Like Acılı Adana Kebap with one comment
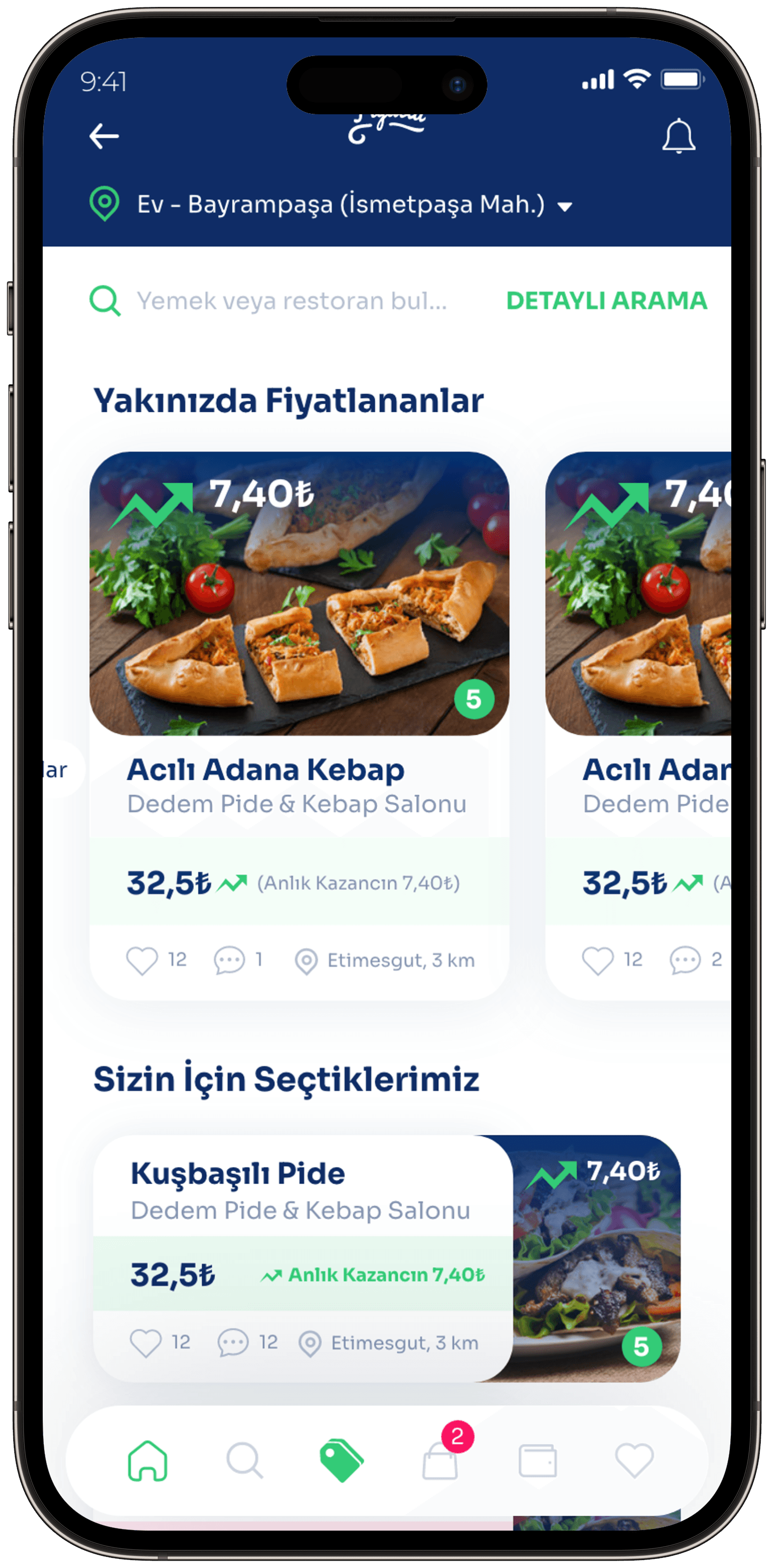This screenshot has height=1568, width=774. (x=142, y=961)
